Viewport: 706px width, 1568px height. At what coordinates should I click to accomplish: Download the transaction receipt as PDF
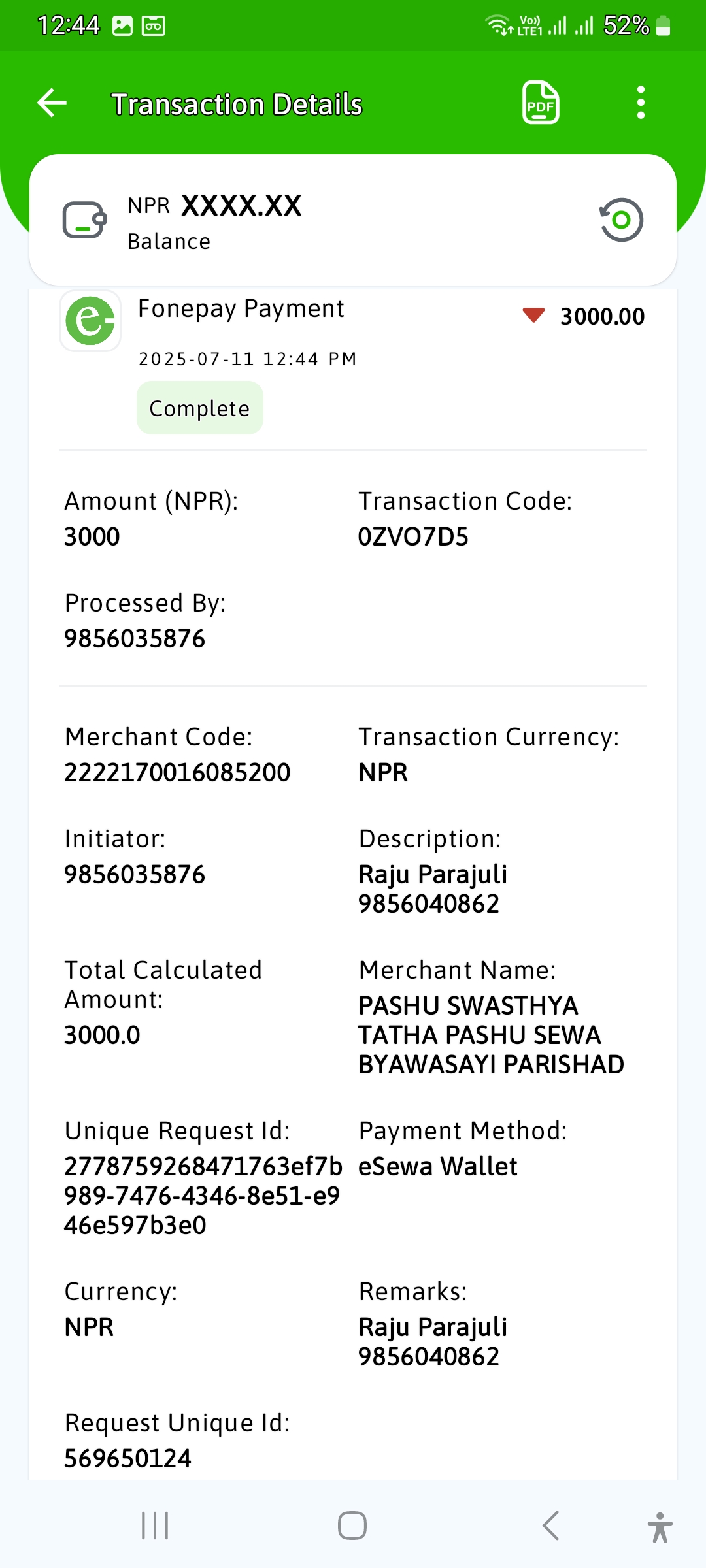(x=541, y=103)
